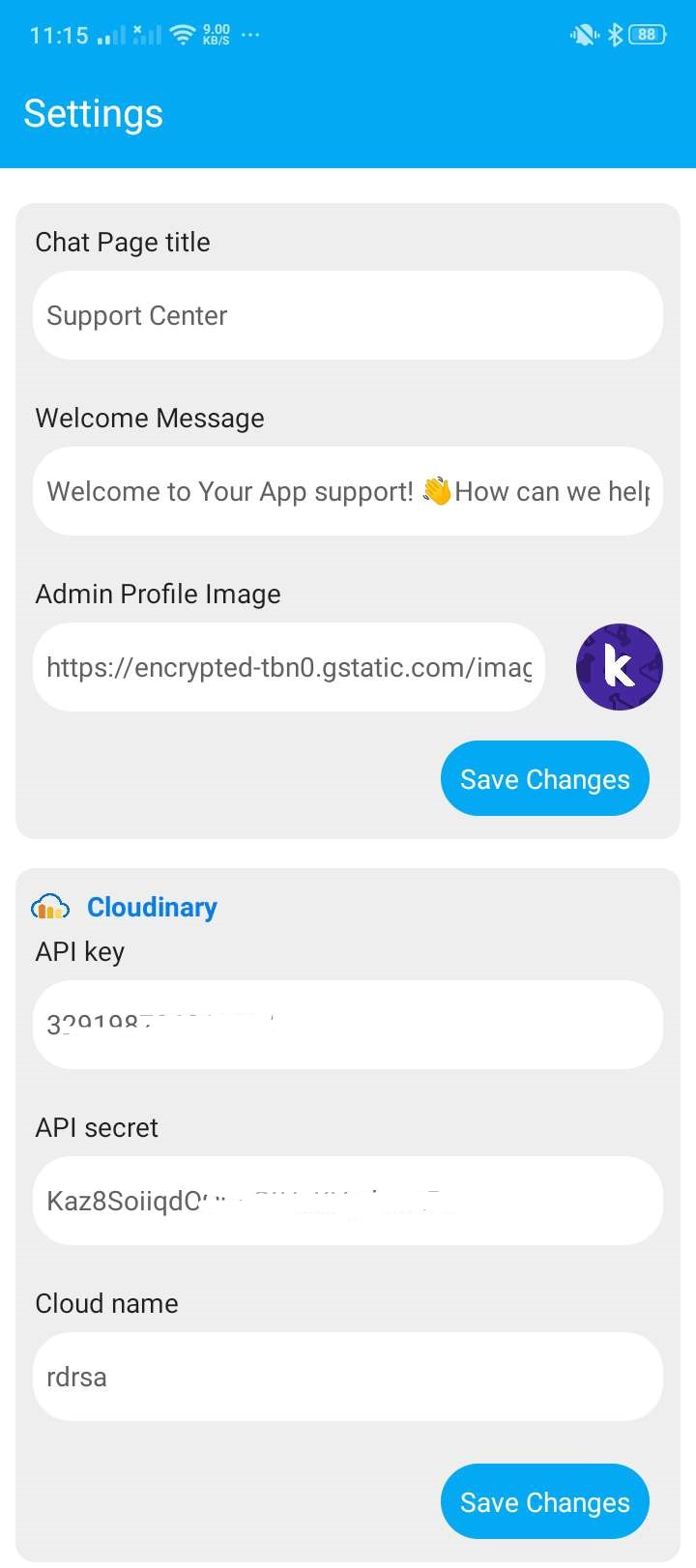This screenshot has width=696, height=1568.
Task: Save changes for chat page settings
Action: click(x=545, y=778)
